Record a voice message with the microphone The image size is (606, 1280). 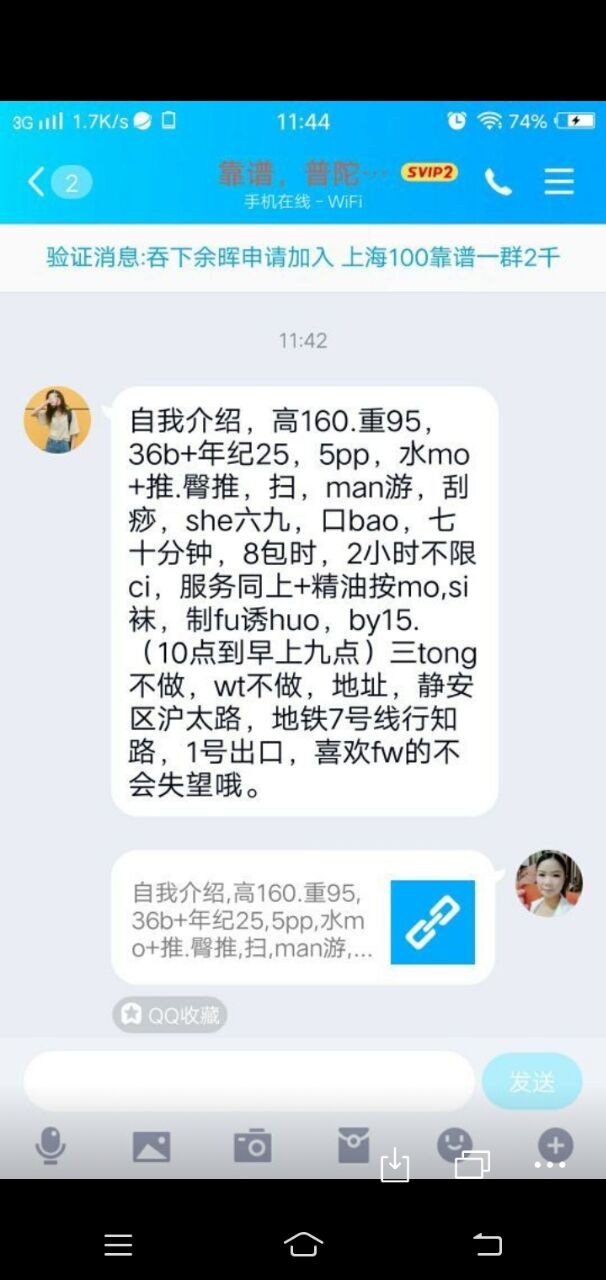click(50, 1146)
